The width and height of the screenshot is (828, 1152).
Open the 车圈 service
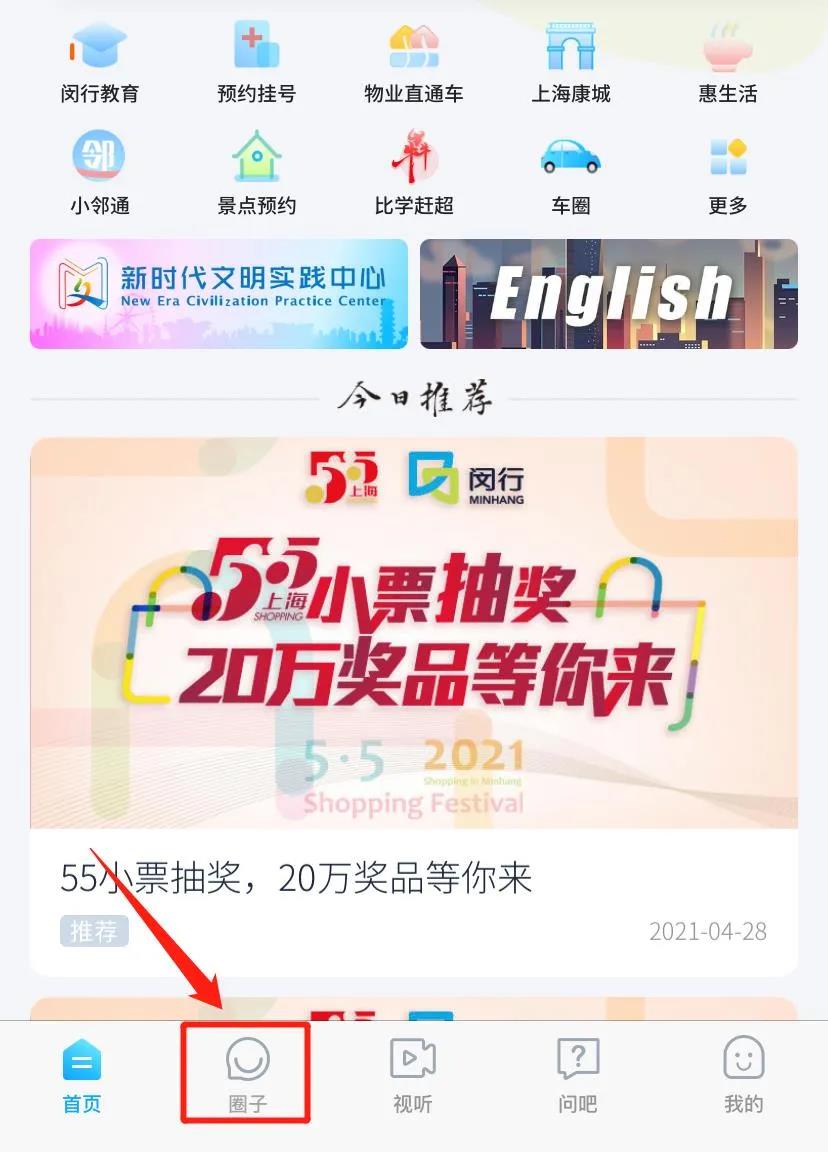pyautogui.click(x=570, y=174)
